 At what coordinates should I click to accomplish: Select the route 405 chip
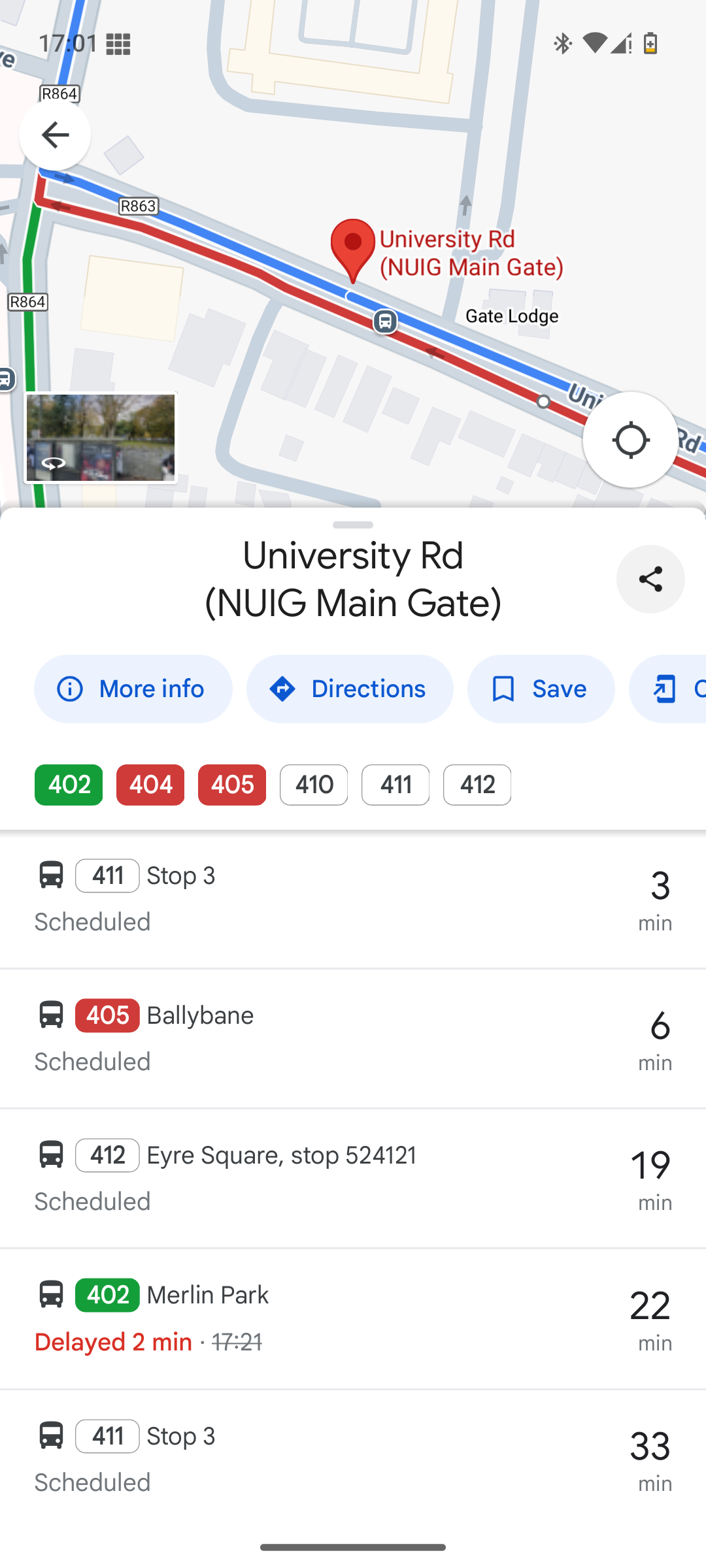232,785
